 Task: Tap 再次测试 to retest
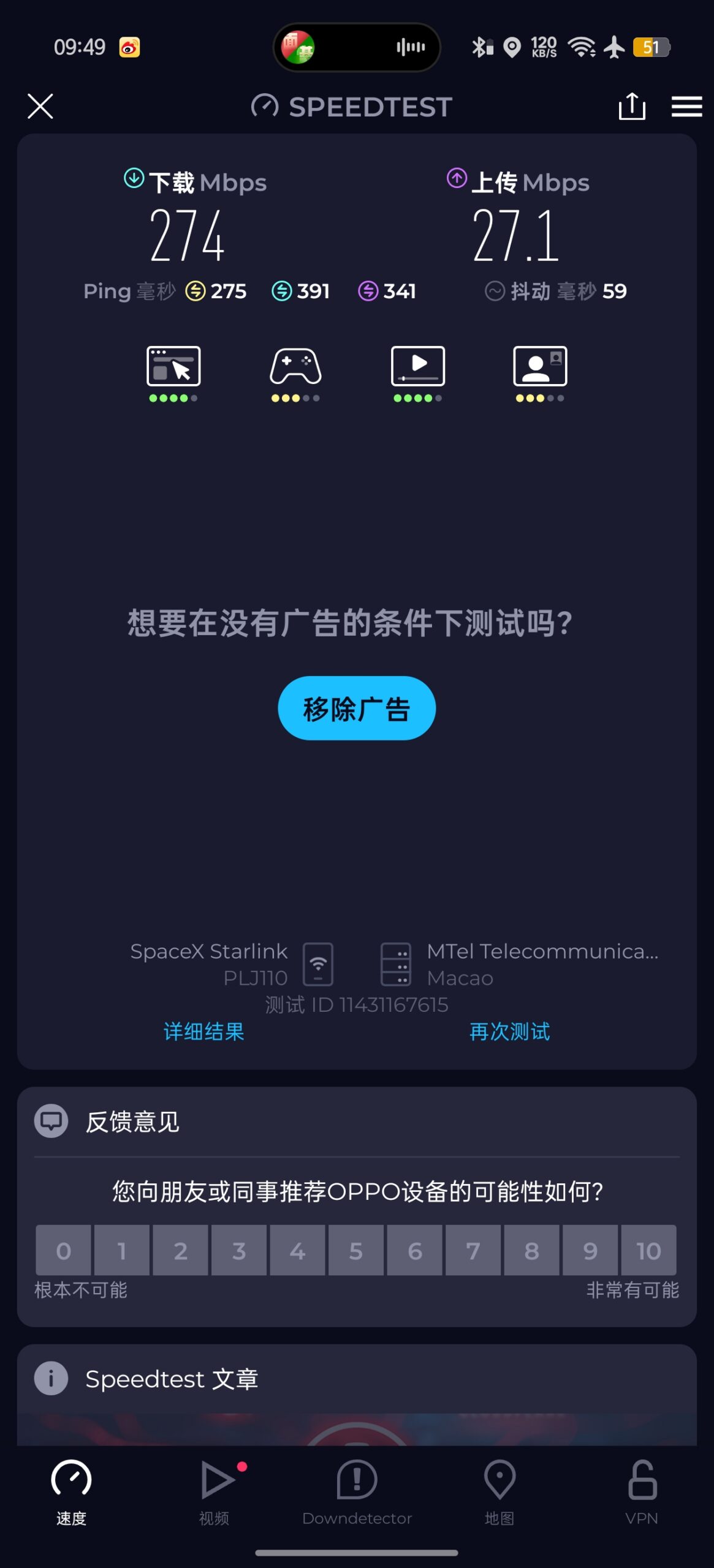pyautogui.click(x=509, y=1032)
